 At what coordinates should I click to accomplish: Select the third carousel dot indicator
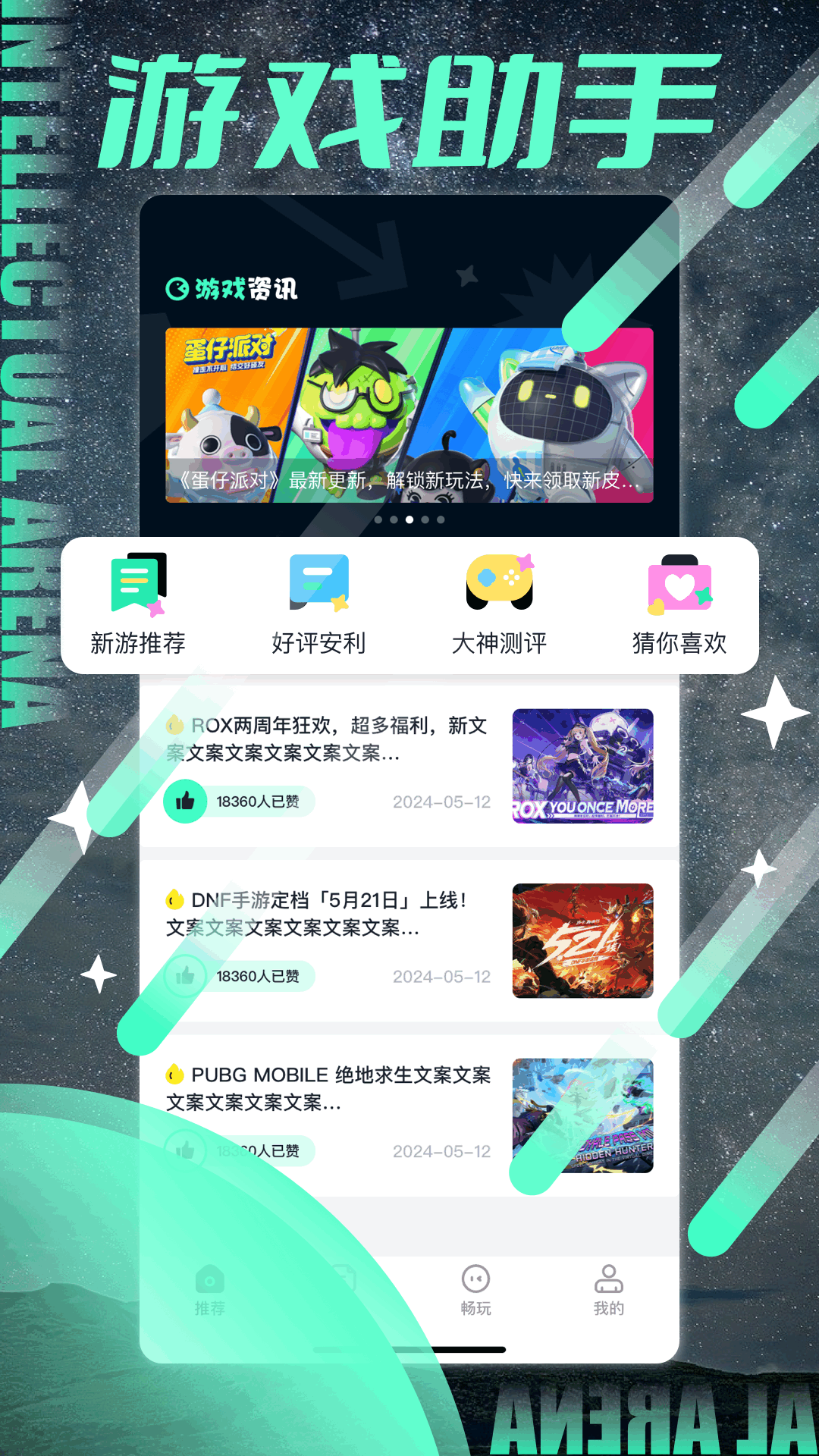pyautogui.click(x=409, y=519)
